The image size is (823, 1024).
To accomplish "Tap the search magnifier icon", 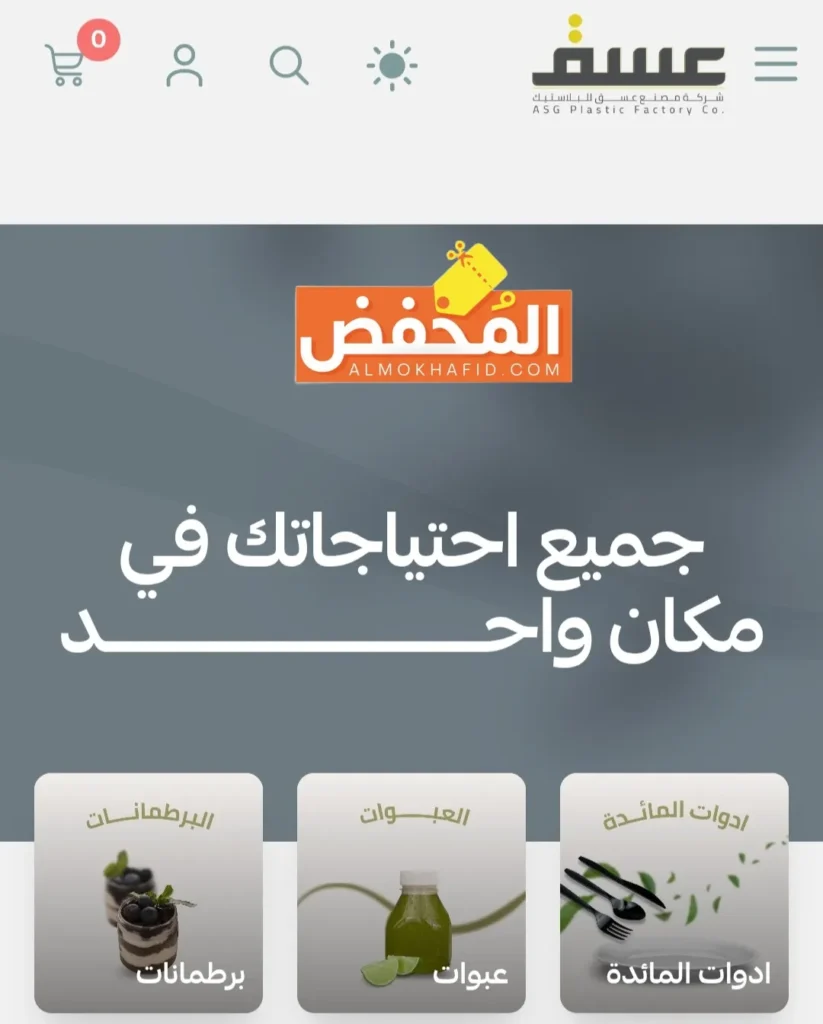I will tap(289, 65).
